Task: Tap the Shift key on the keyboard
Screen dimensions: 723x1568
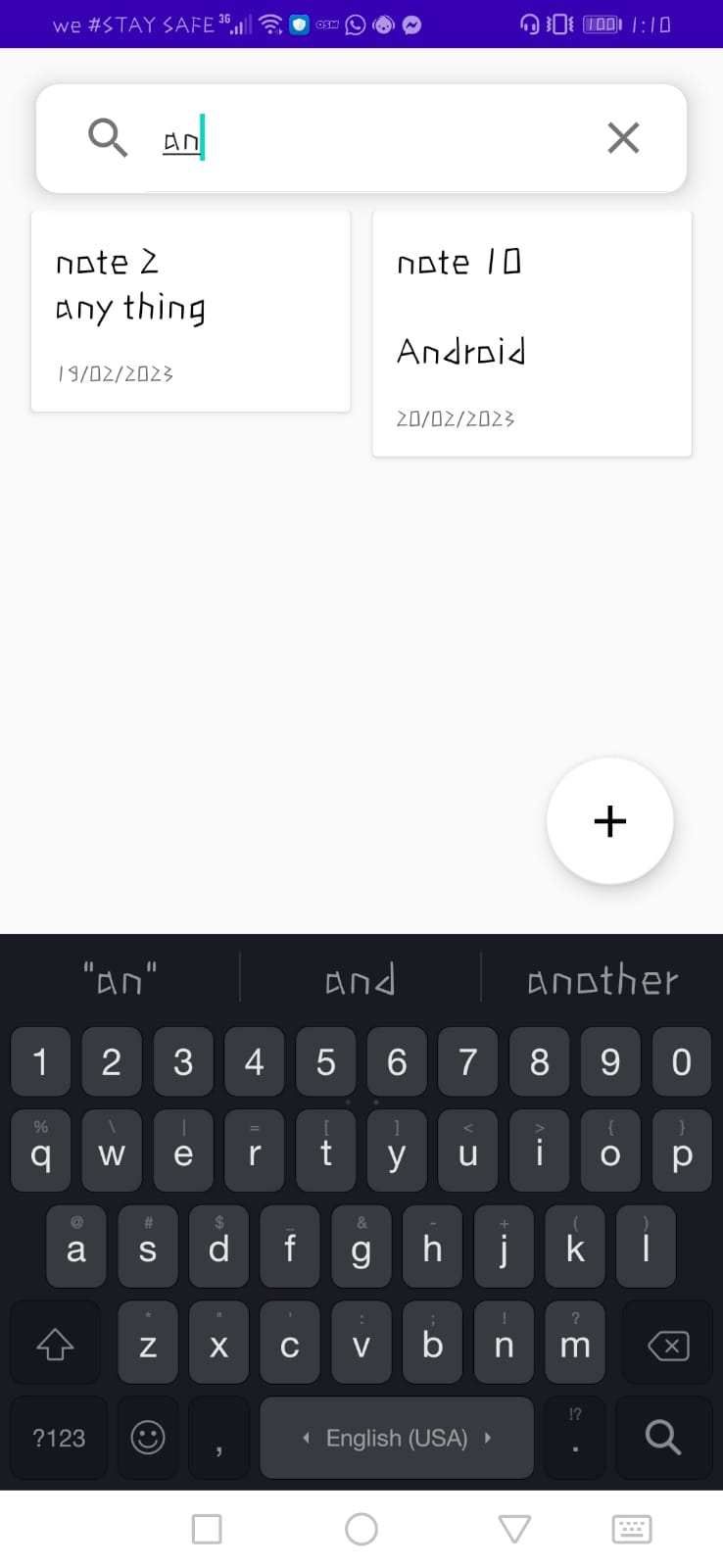Action: [x=56, y=1343]
